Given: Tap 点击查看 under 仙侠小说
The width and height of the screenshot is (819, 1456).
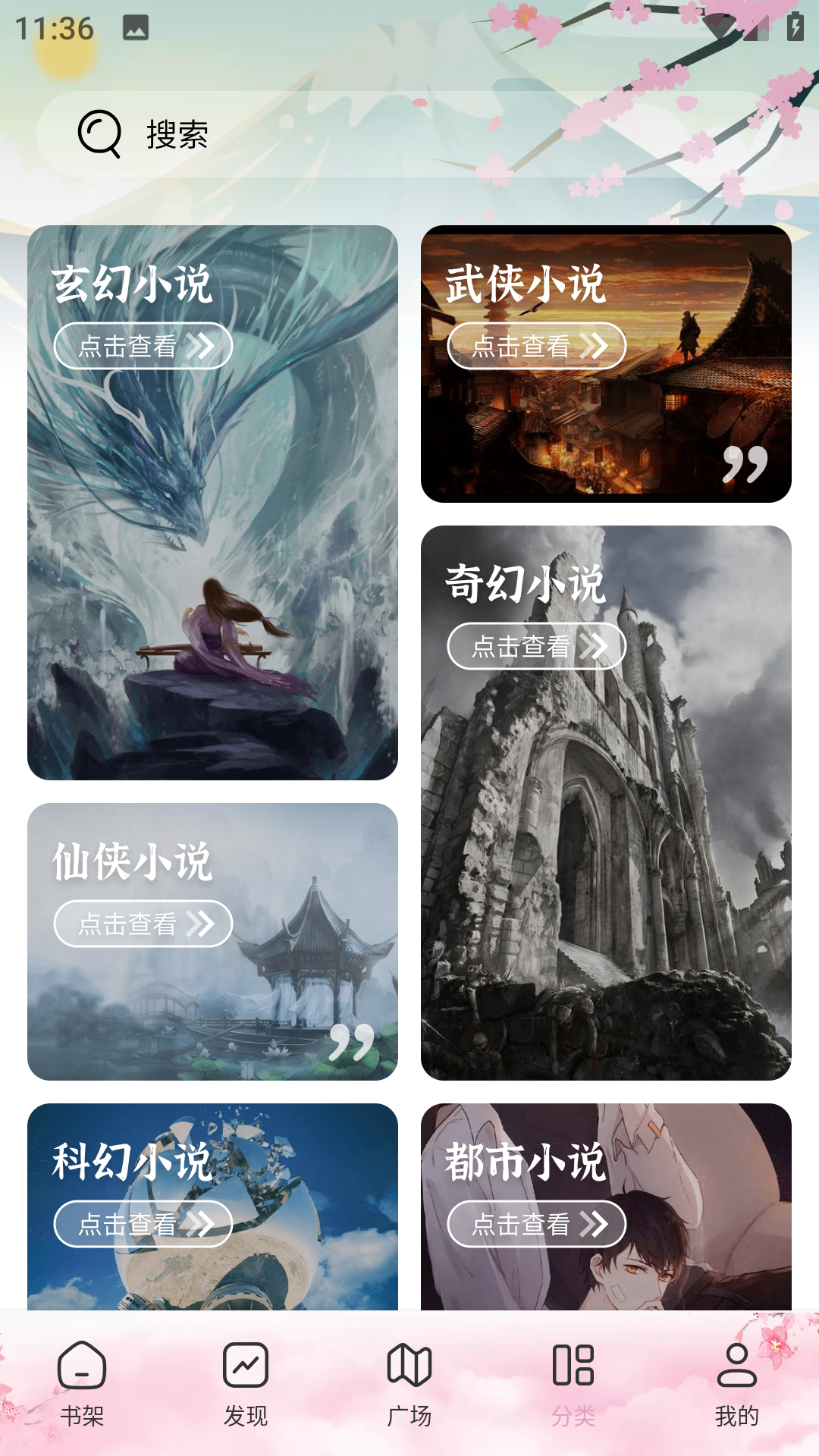Looking at the screenshot, I should 143,924.
